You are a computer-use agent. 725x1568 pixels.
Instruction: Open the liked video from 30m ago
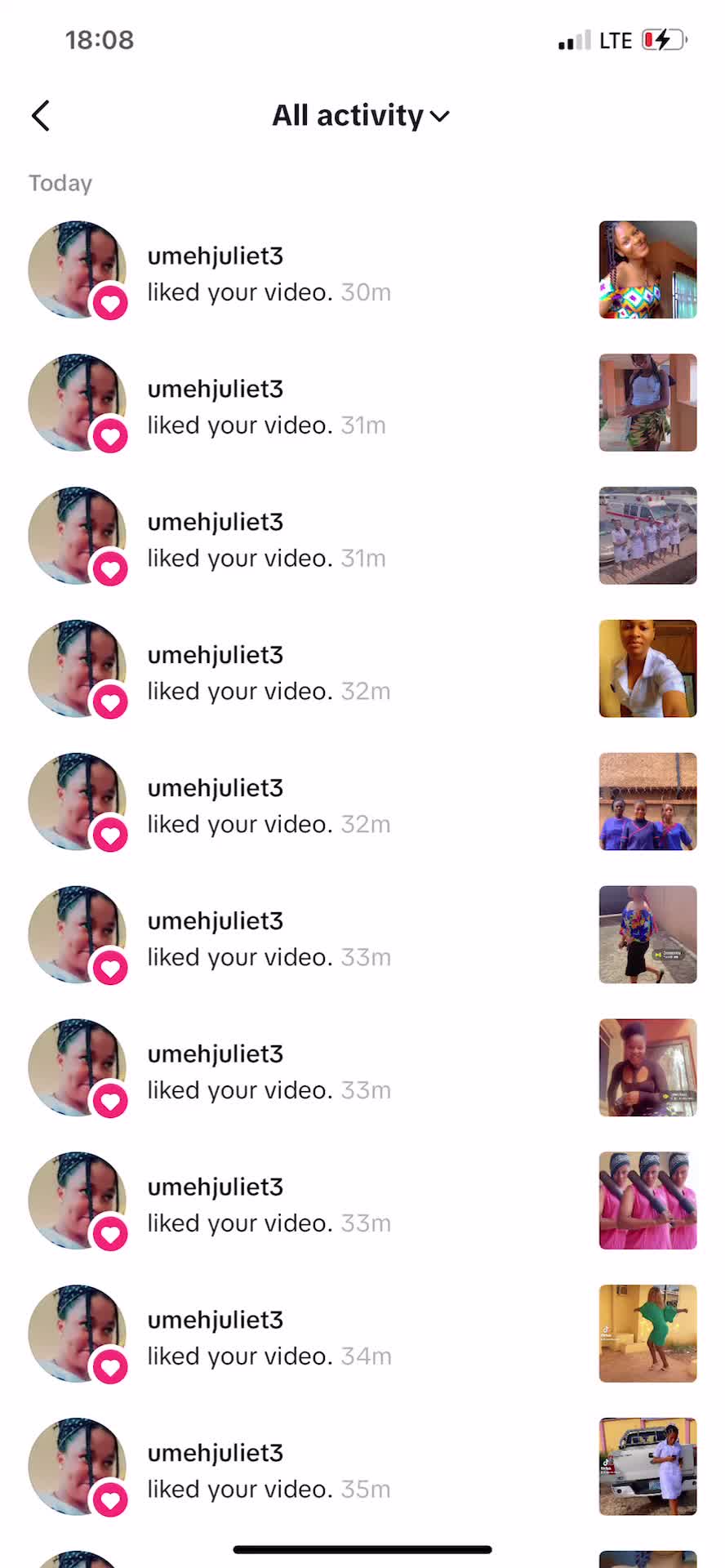pyautogui.click(x=647, y=269)
